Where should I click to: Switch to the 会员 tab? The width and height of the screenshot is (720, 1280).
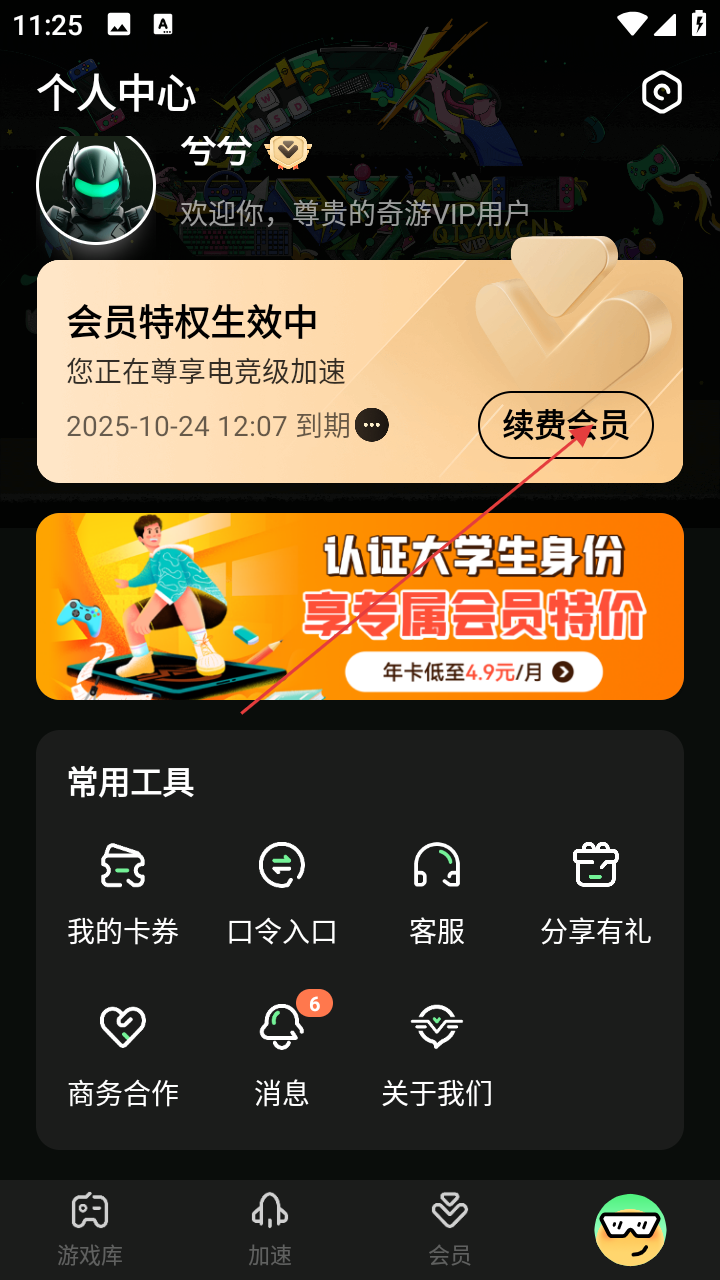point(450,1228)
